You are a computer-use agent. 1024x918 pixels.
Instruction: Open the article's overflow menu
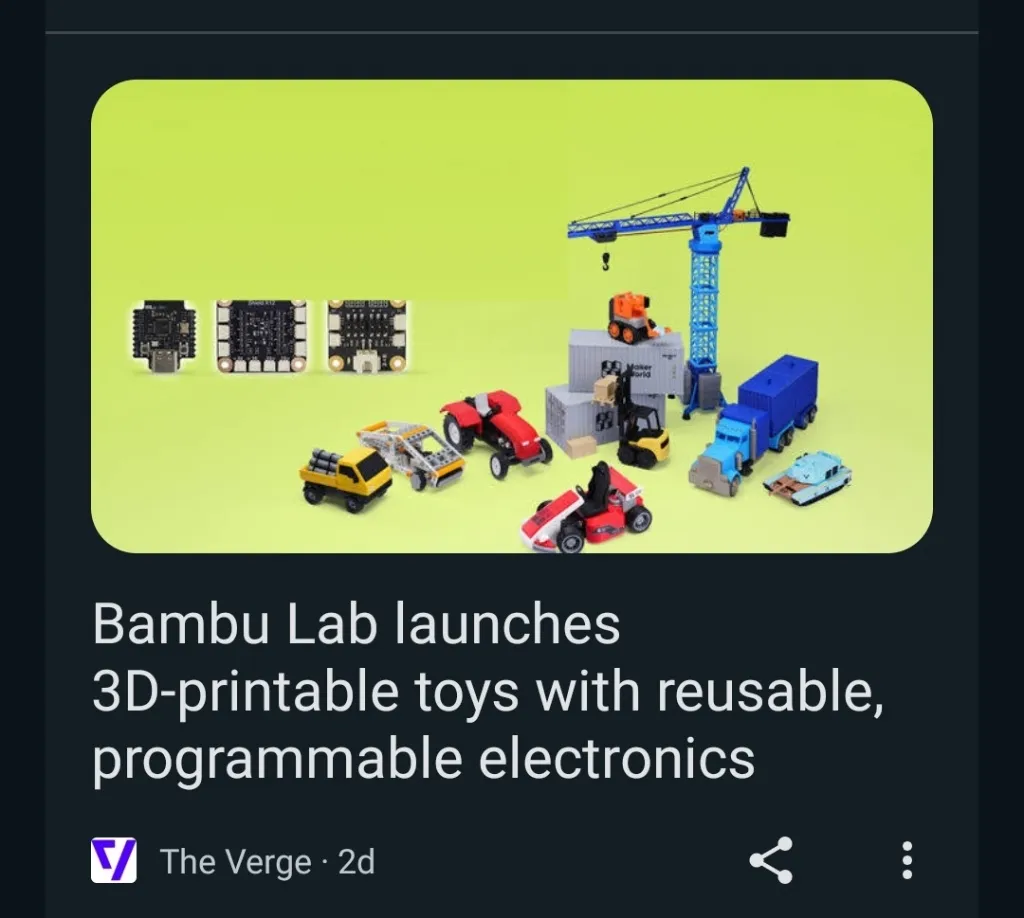pos(906,860)
